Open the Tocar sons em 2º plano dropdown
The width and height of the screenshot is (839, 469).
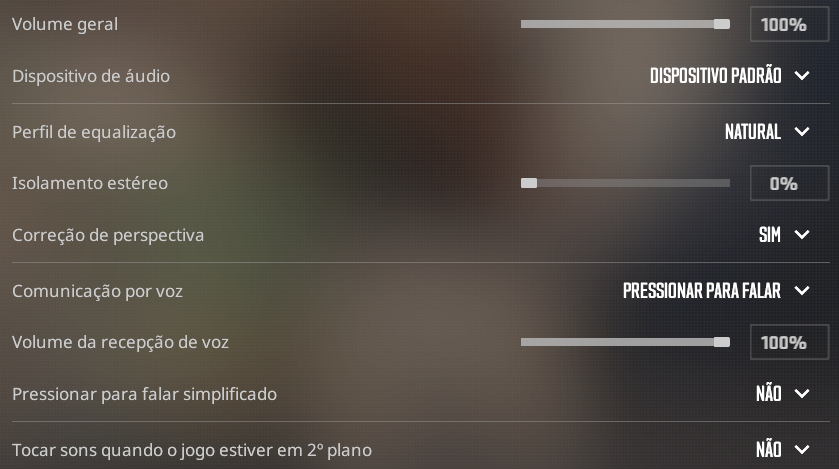point(782,450)
